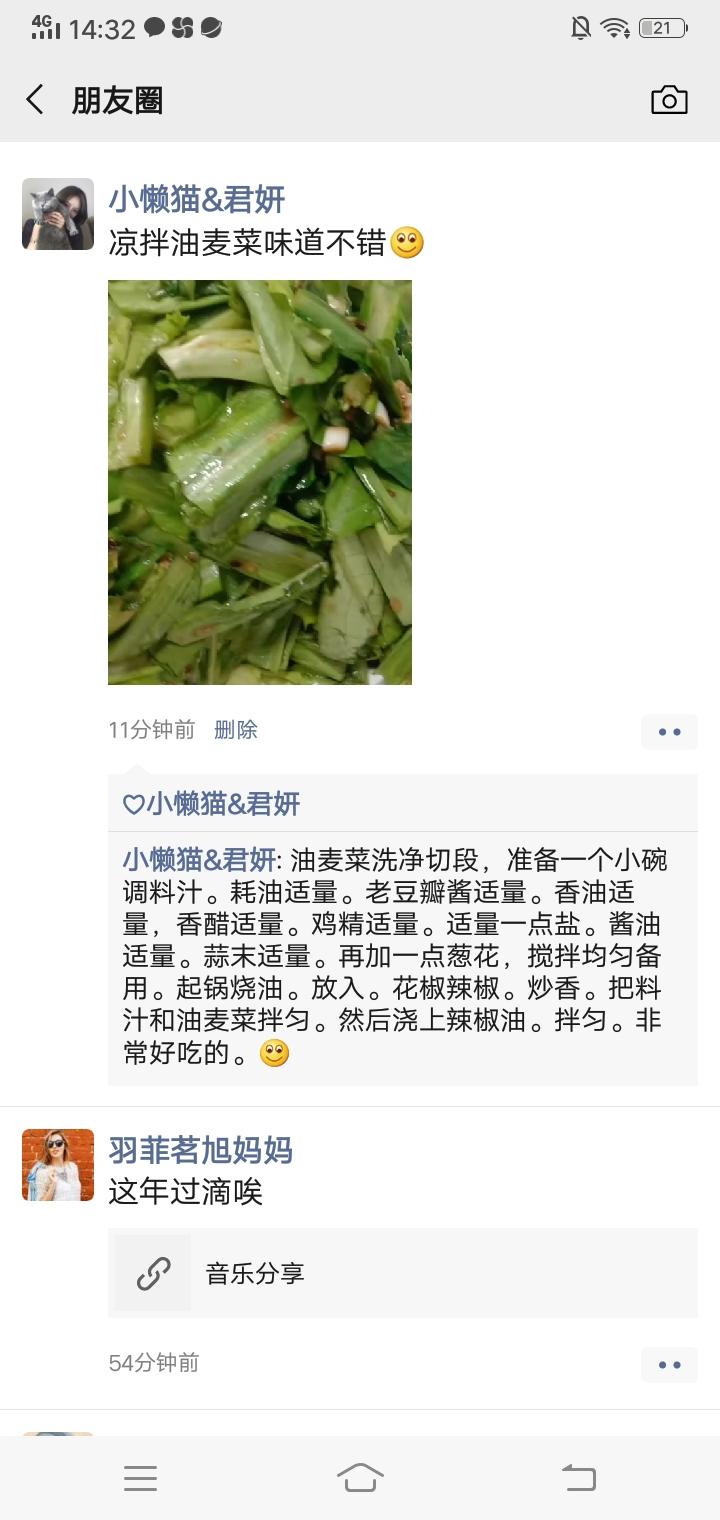Tap the heart icon beside 小懒猫&君妍
The width and height of the screenshot is (720, 1520).
pos(131,803)
